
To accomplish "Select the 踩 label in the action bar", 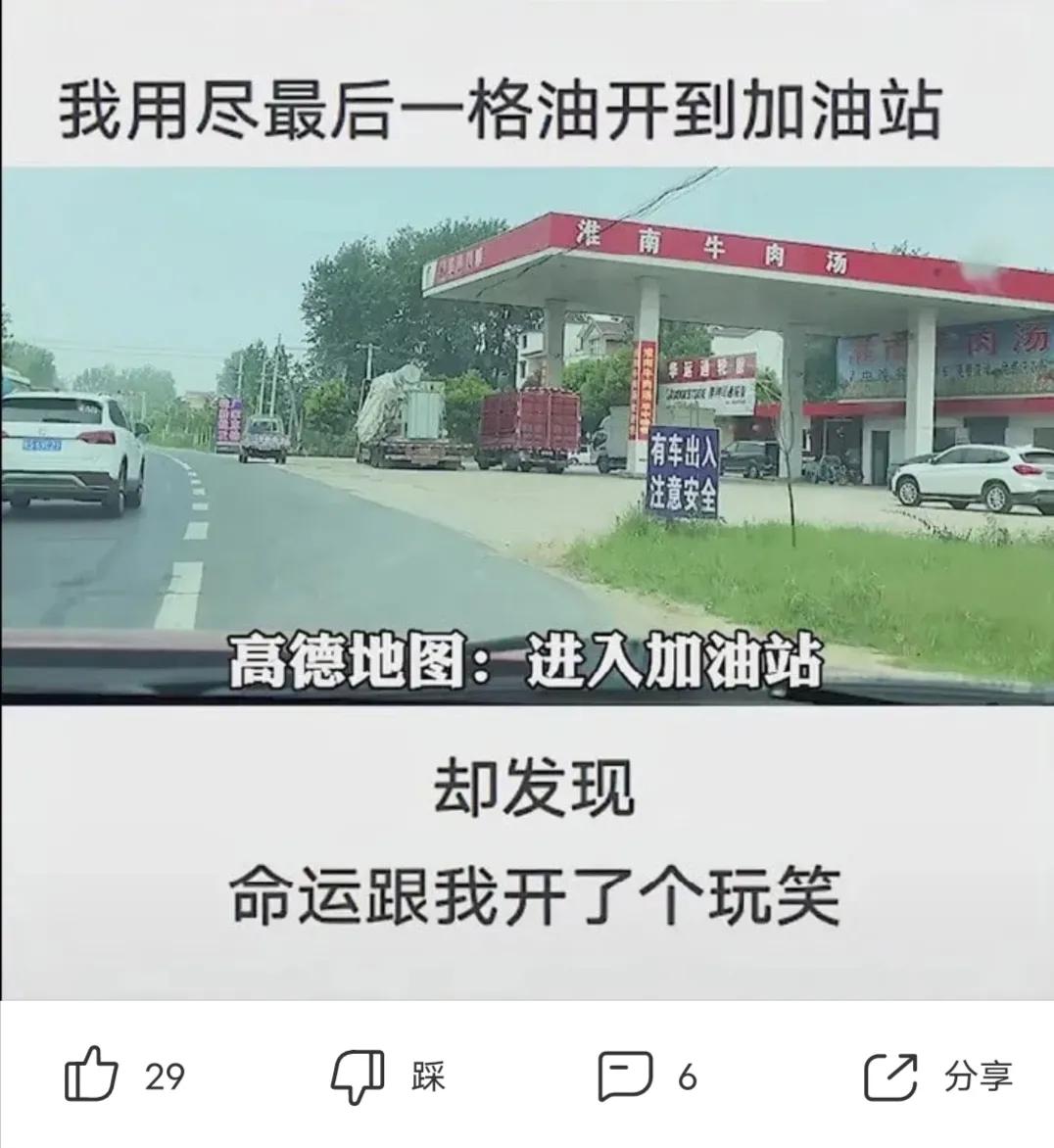I will [428, 1074].
